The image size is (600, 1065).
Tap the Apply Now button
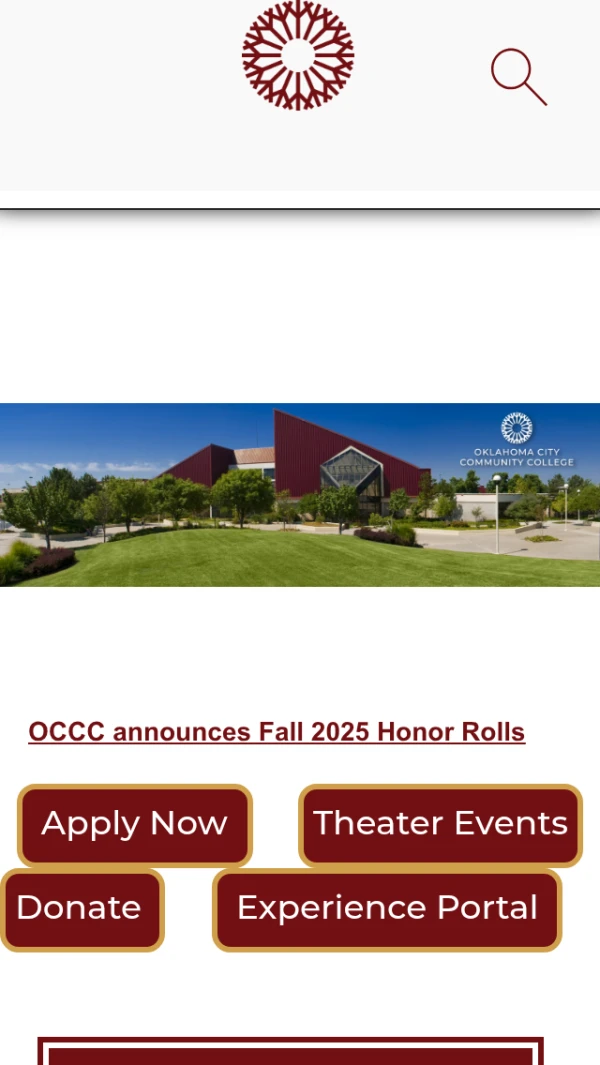pyautogui.click(x=135, y=824)
